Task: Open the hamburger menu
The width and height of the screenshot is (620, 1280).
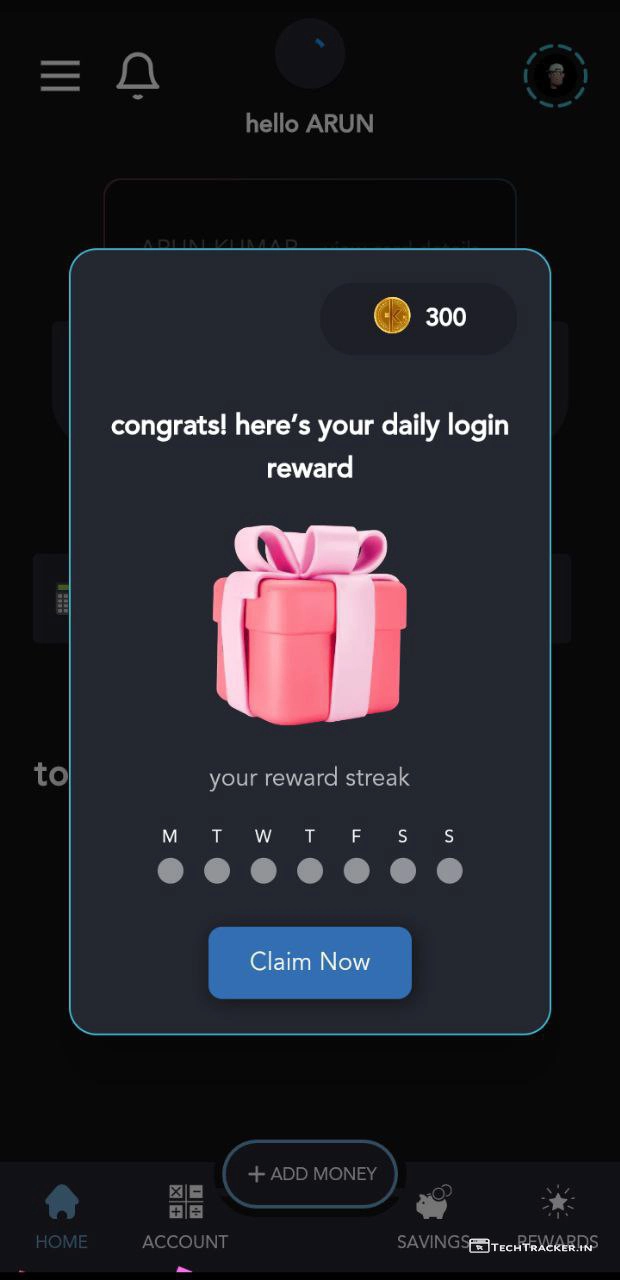Action: 60,76
